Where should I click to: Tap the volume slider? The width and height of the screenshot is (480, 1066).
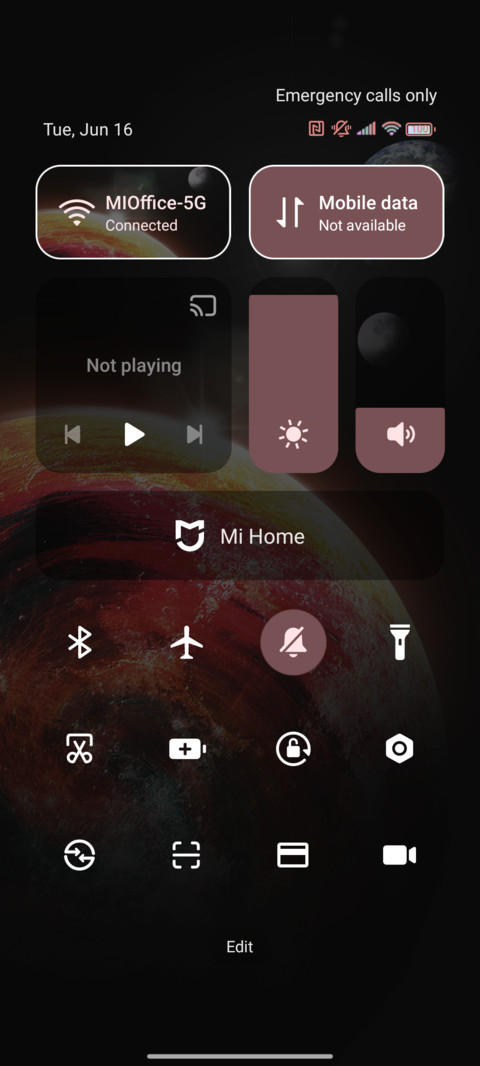pyautogui.click(x=400, y=375)
